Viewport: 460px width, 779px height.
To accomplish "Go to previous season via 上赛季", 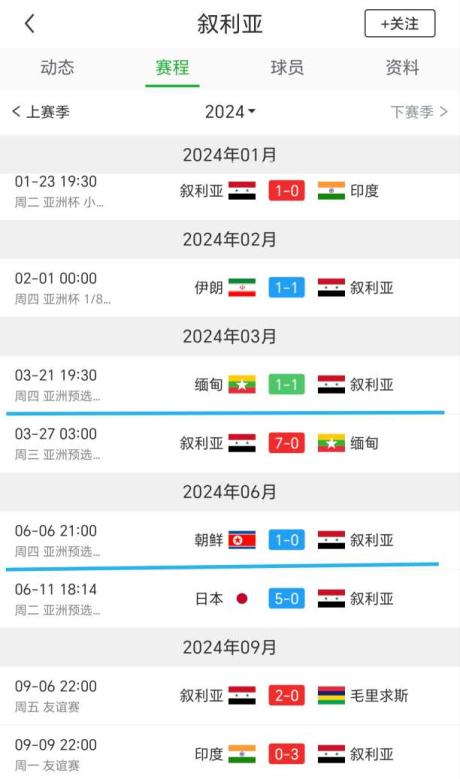I will (x=41, y=112).
